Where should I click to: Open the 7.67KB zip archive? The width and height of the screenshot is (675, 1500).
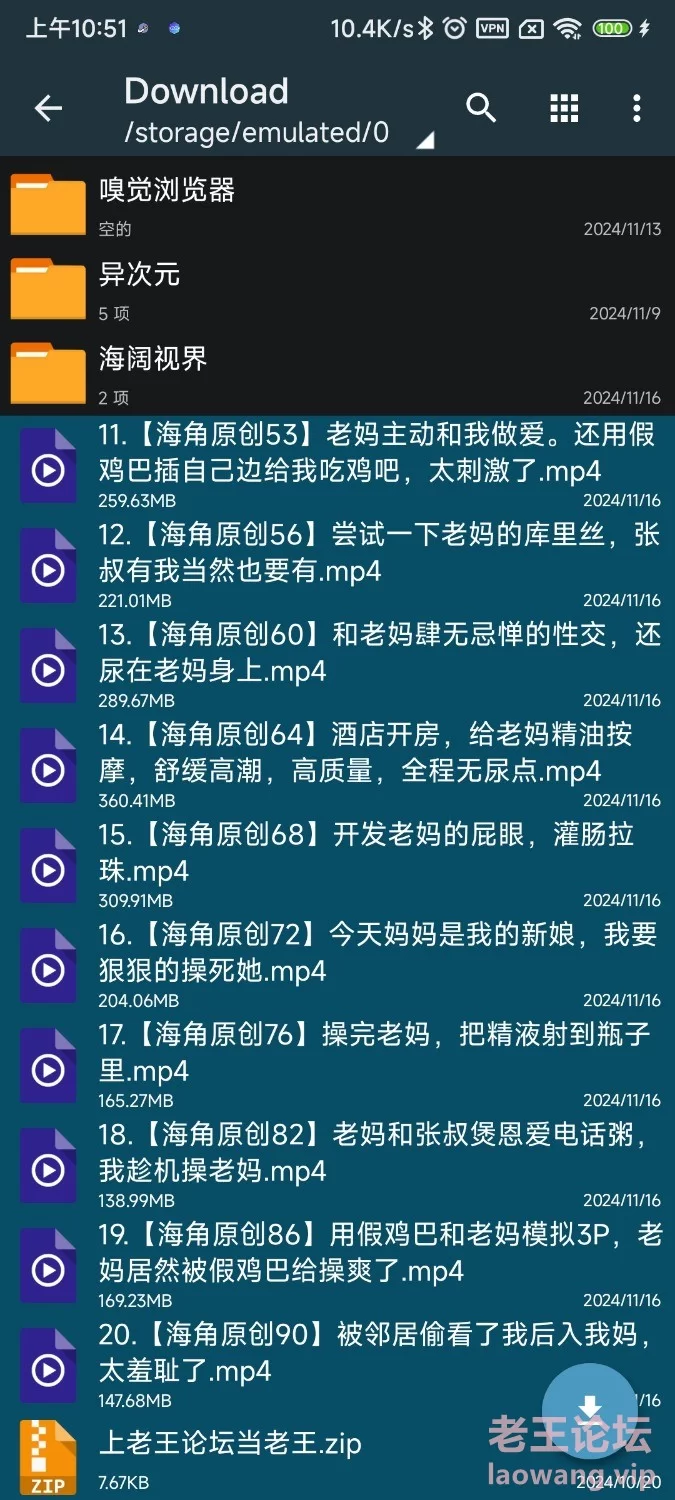(230, 1455)
